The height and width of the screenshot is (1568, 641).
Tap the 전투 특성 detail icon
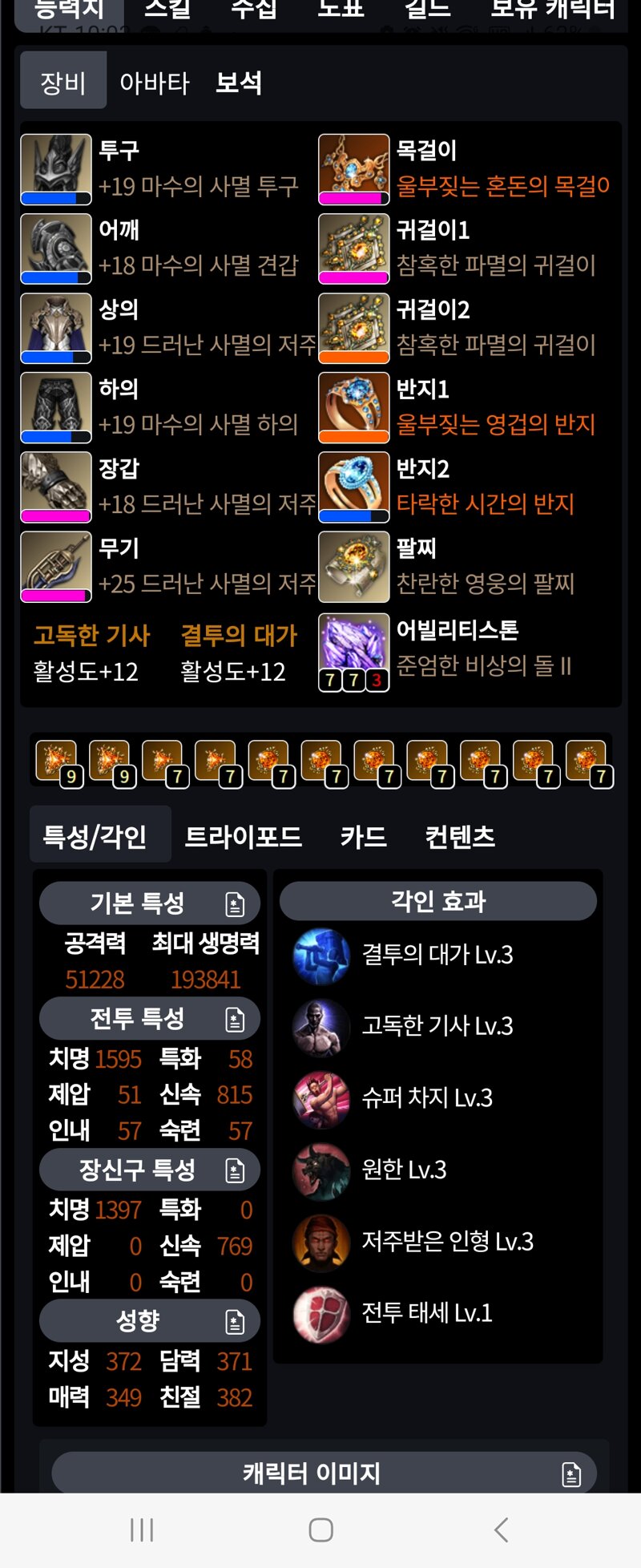pos(235,1020)
